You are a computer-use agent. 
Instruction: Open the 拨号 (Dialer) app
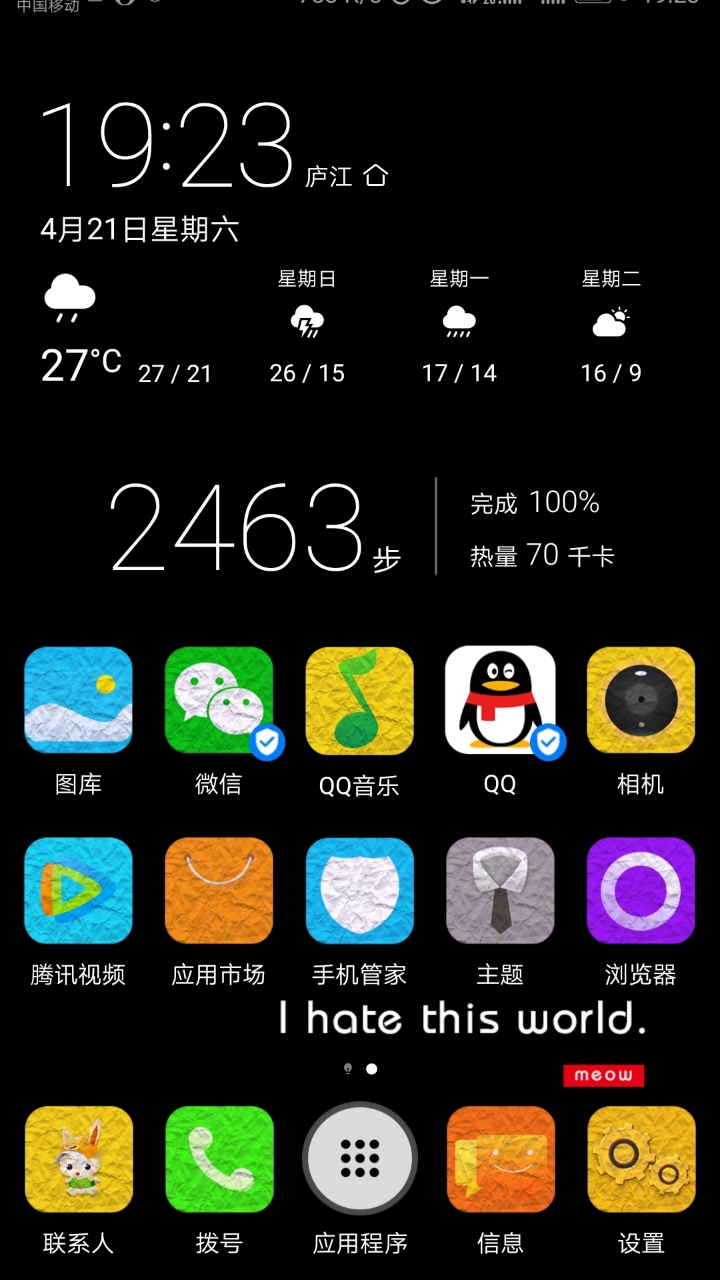click(x=219, y=1158)
